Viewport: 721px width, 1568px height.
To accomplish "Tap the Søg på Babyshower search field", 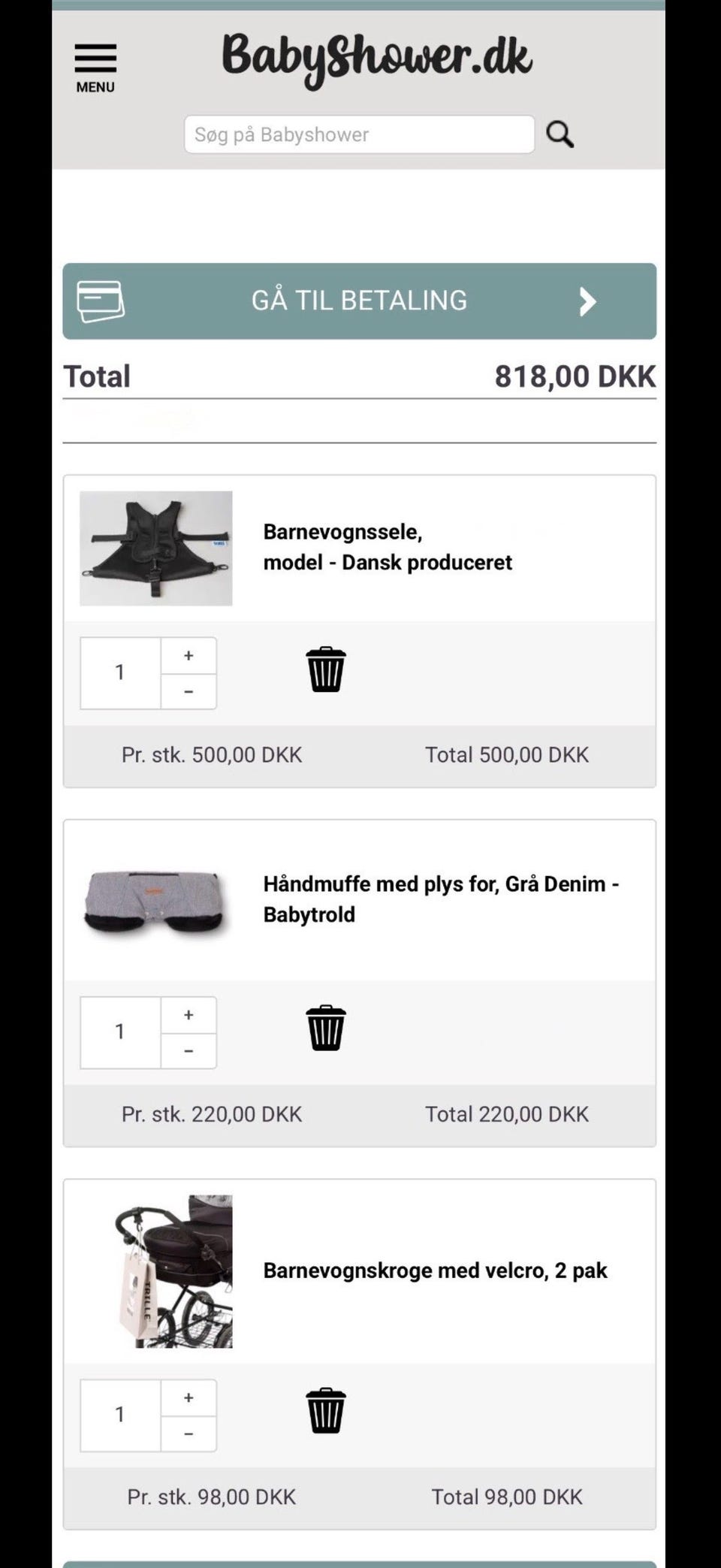I will (359, 134).
